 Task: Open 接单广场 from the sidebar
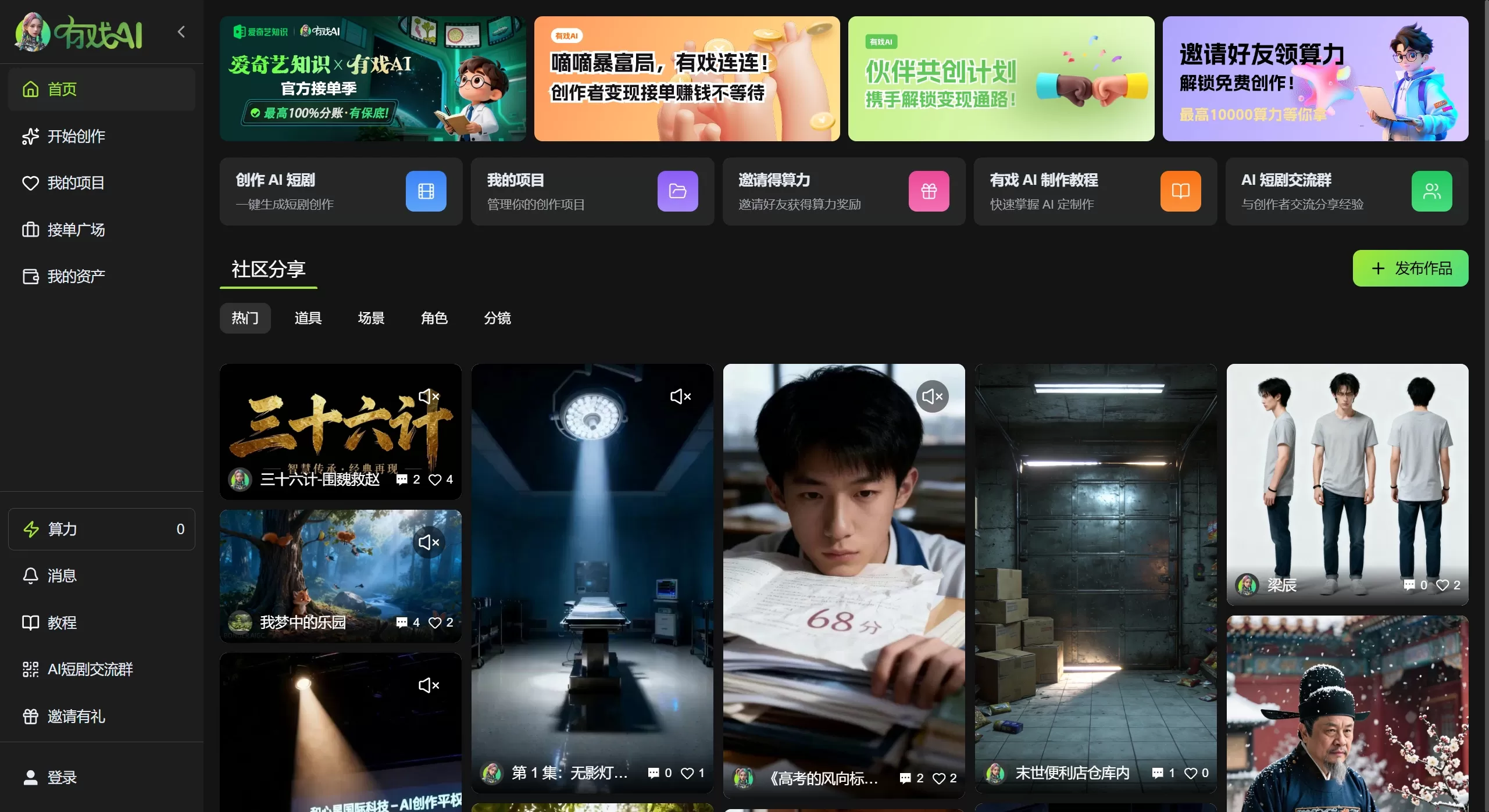(x=76, y=230)
